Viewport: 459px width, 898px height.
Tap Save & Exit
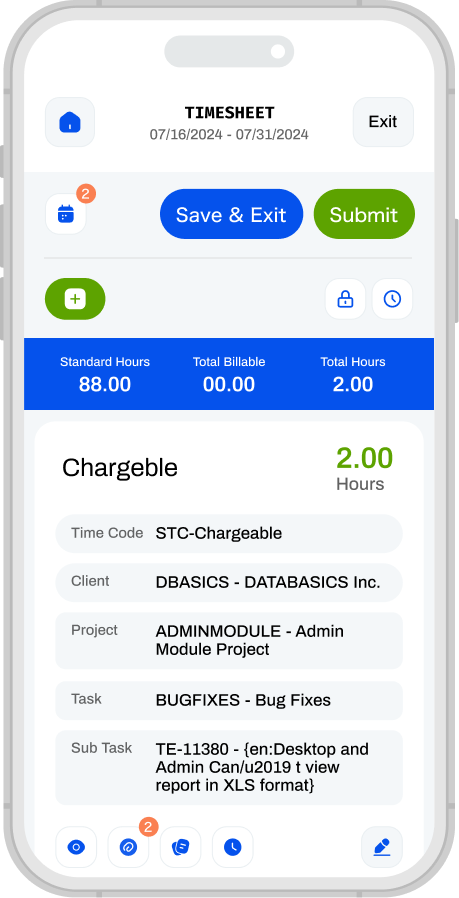pos(231,214)
